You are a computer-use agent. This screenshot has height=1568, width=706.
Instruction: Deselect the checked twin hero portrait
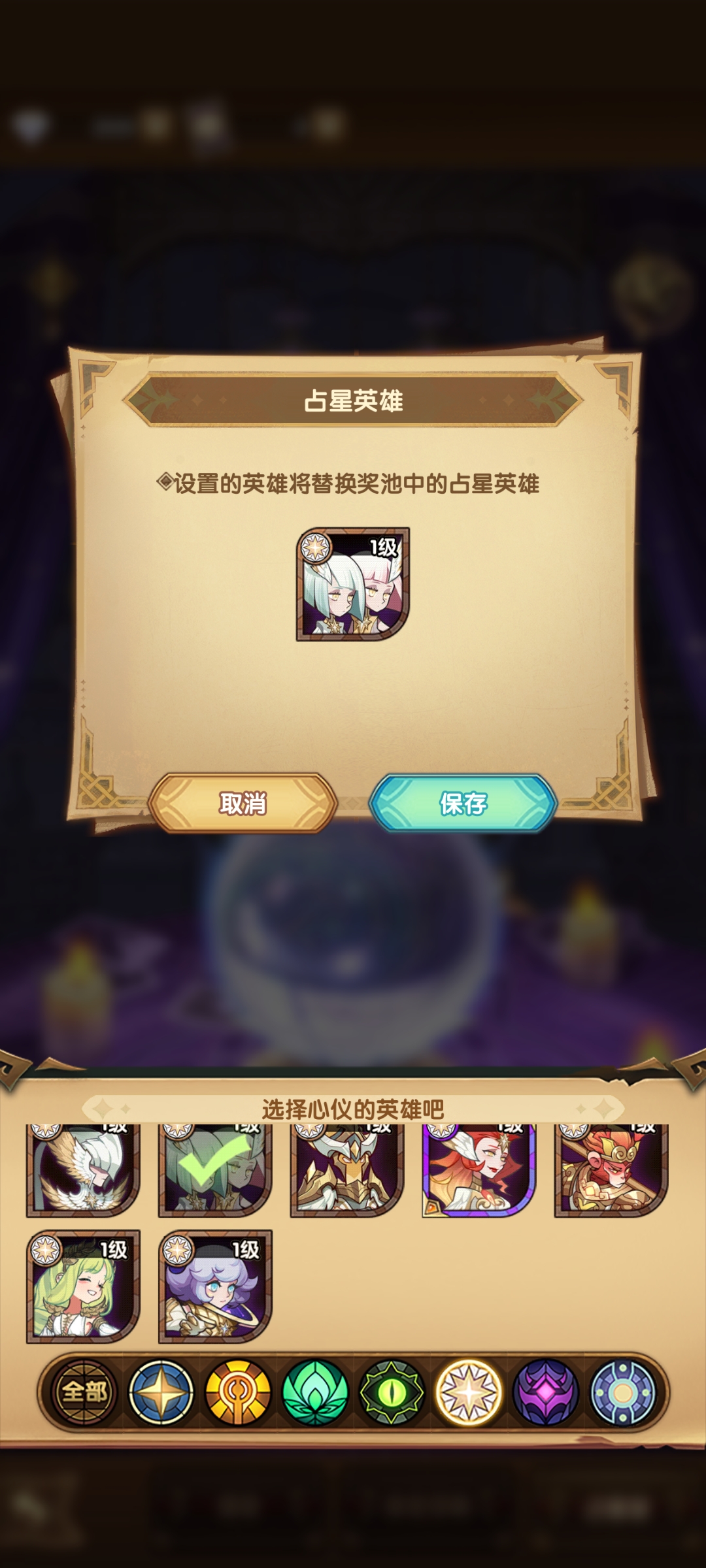pos(215,1169)
